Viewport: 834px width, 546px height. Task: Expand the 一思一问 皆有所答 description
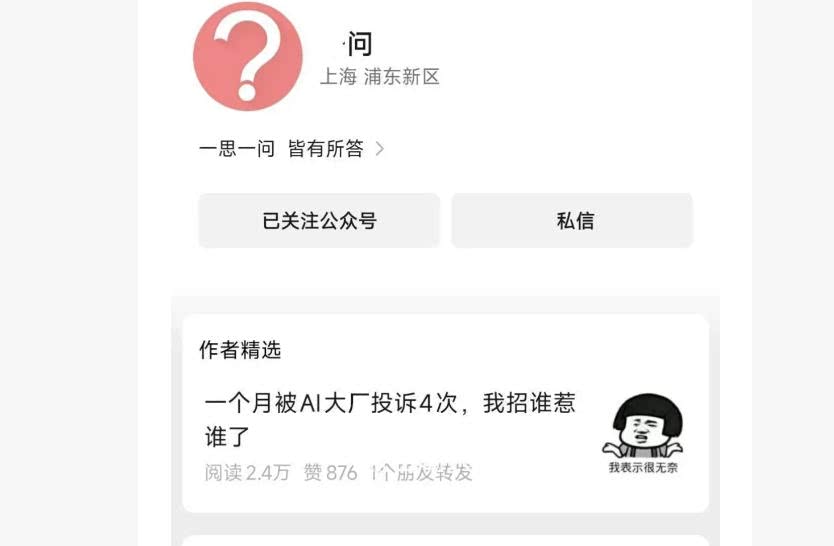click(x=379, y=149)
